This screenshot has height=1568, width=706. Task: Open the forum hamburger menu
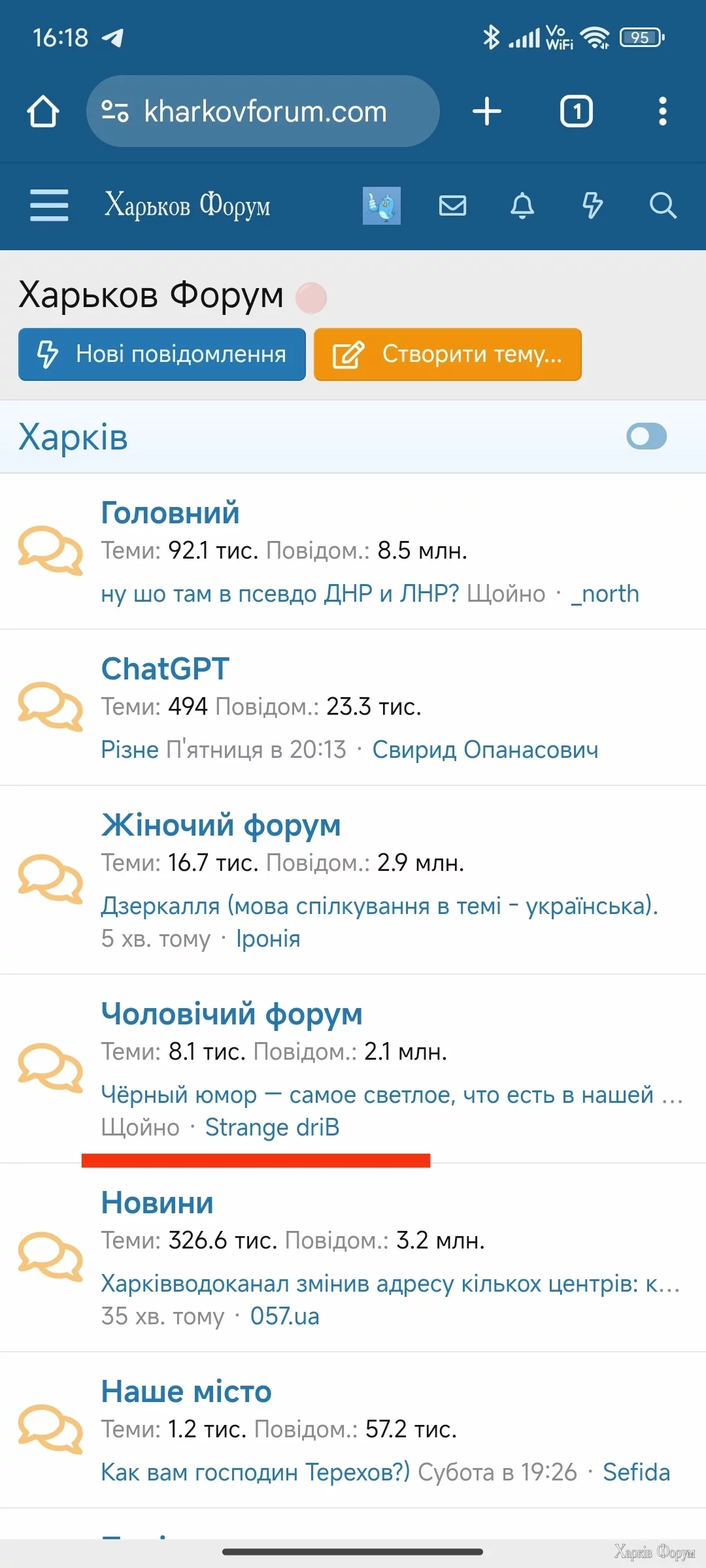(x=49, y=205)
